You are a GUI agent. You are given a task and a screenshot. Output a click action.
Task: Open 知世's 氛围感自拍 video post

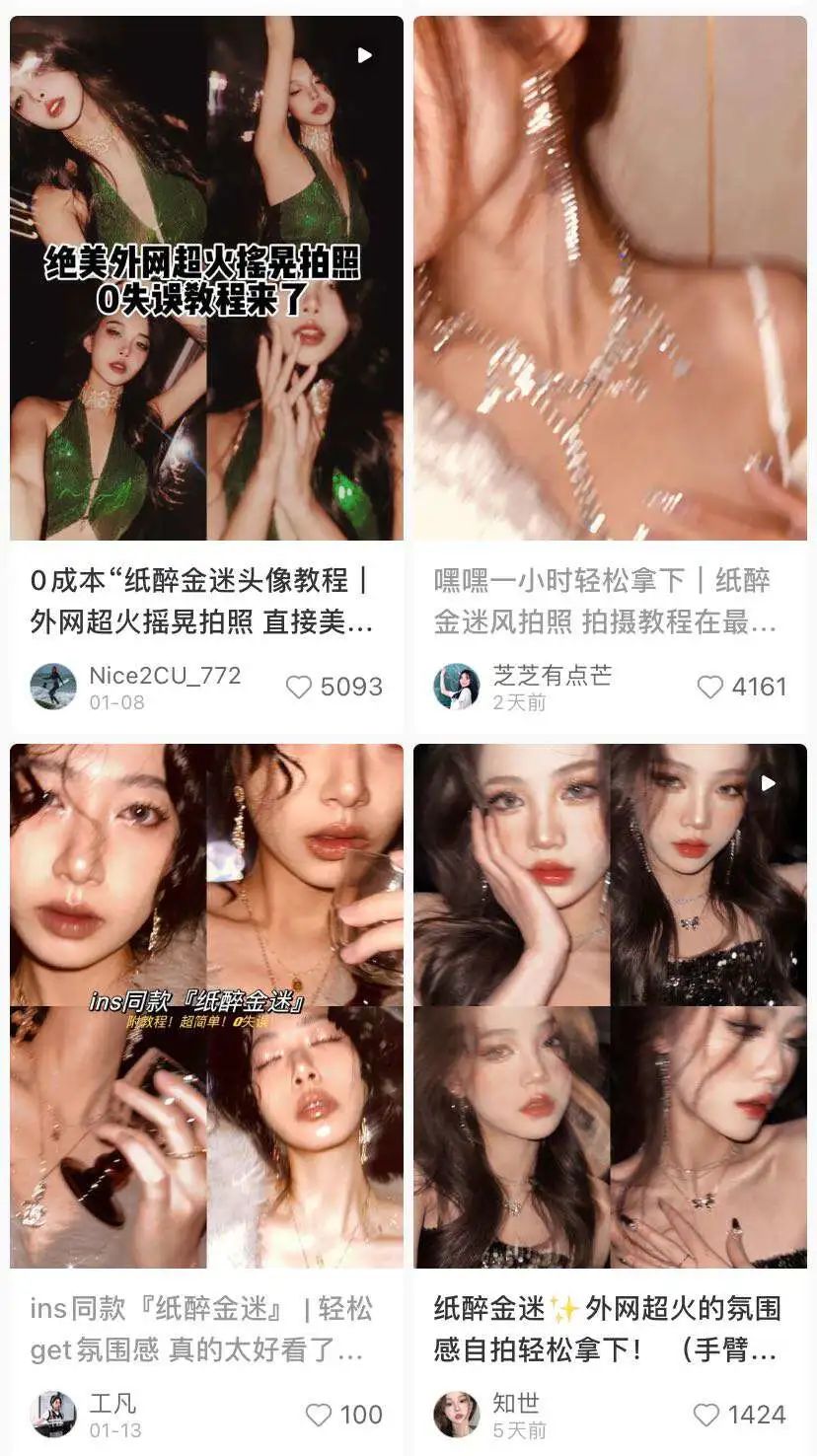[610, 1005]
